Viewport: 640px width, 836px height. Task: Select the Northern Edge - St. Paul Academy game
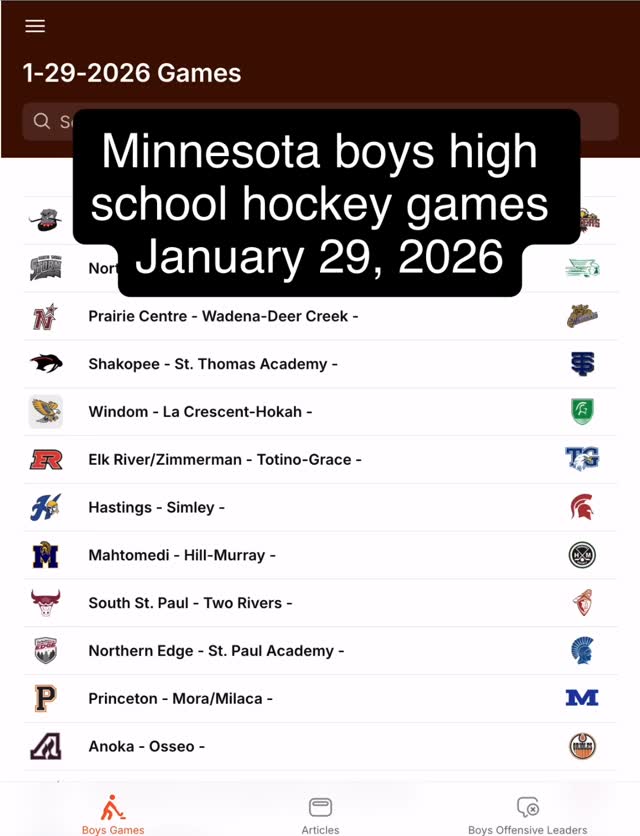pyautogui.click(x=320, y=651)
